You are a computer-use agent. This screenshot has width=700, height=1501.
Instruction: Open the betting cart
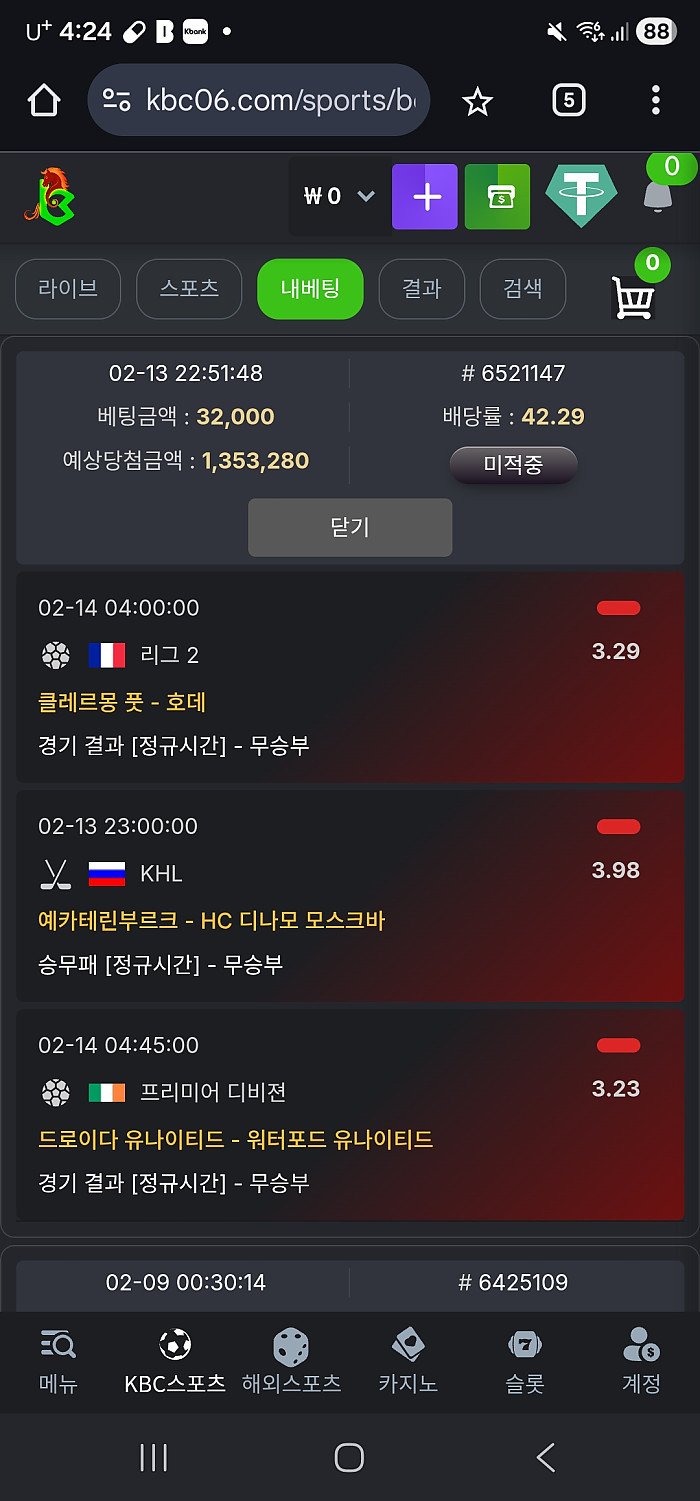pos(633,297)
